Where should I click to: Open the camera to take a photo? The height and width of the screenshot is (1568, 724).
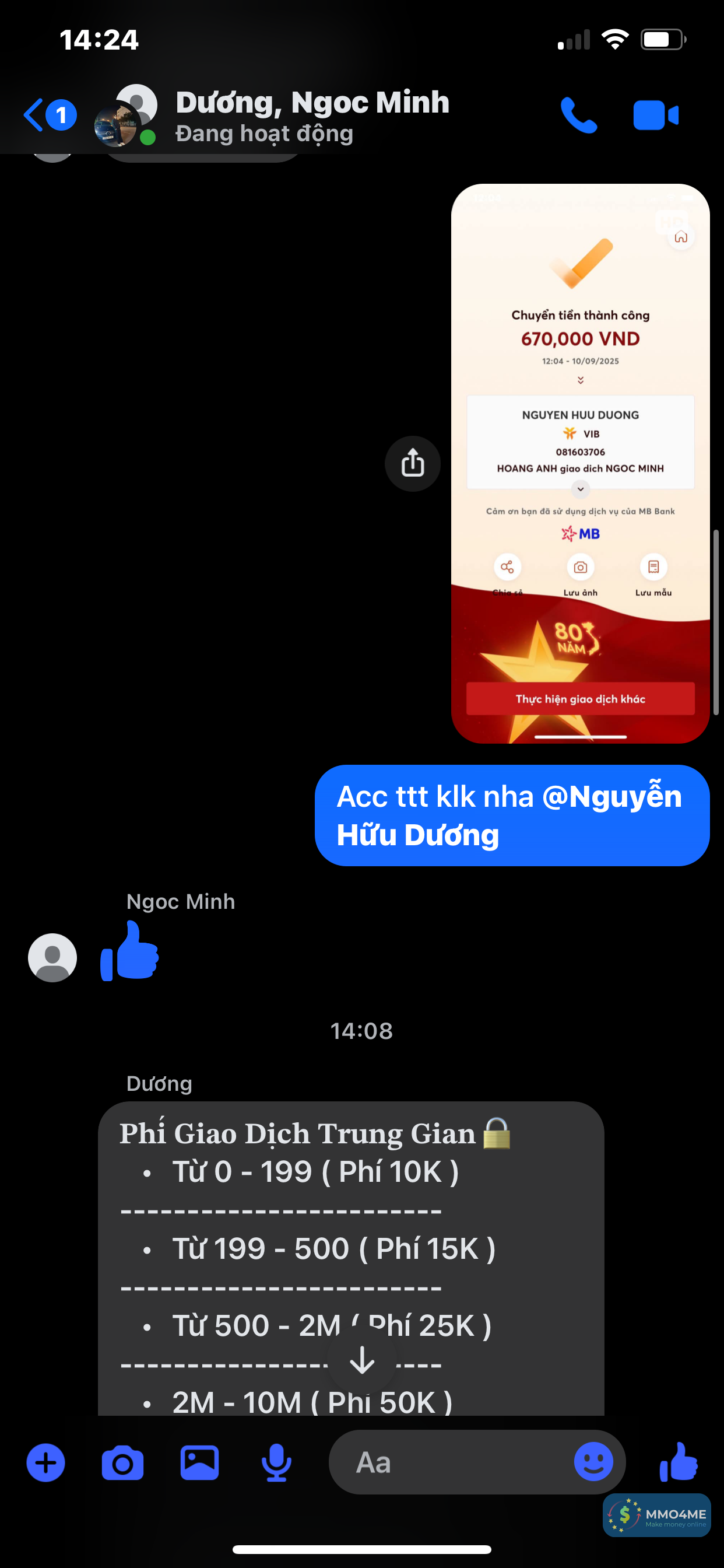click(x=122, y=1462)
